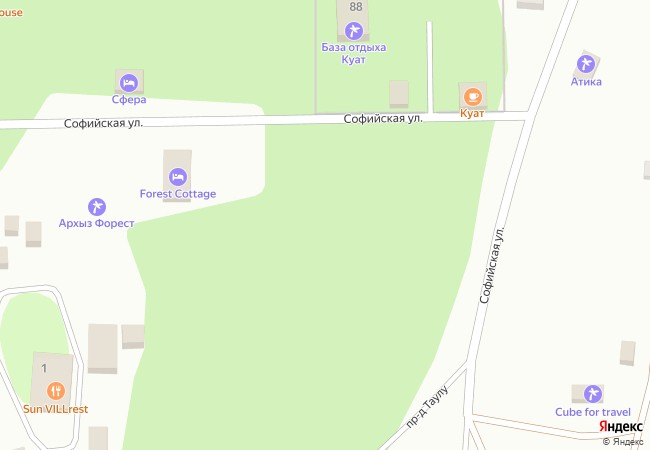Viewport: 650px width, 450px height.
Task: Tap the Атика place marker
Action: pos(586,65)
